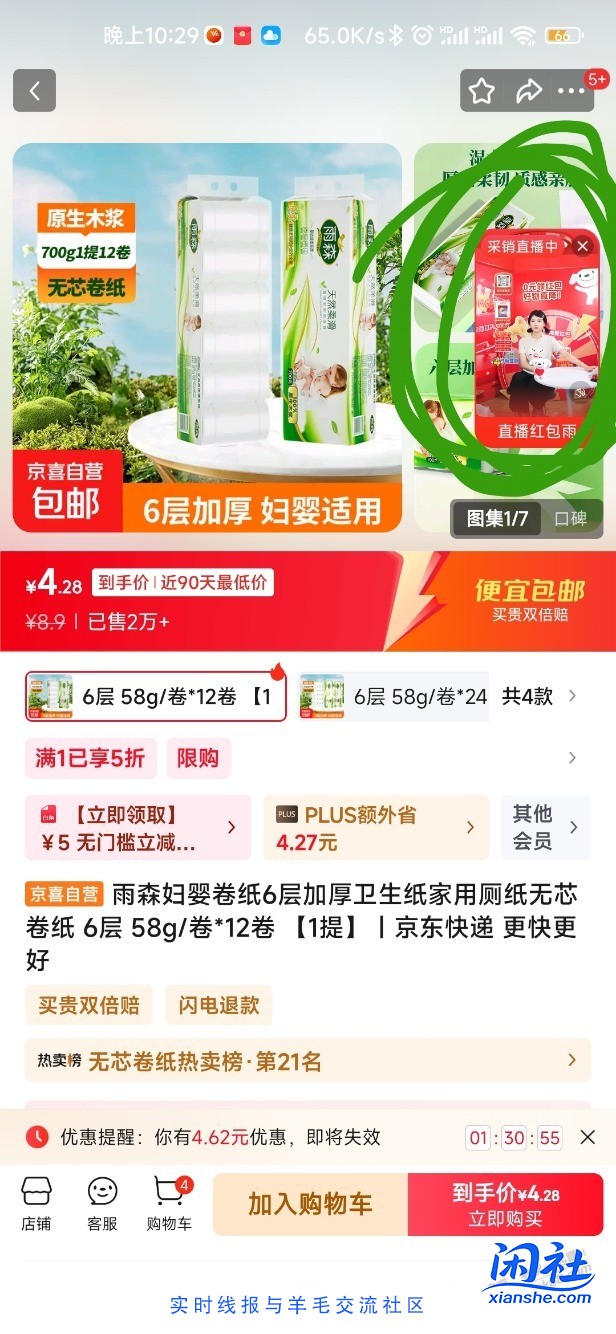Close the floating 采销直播中 live window
Screen dimensions: 616x1334
click(584, 246)
